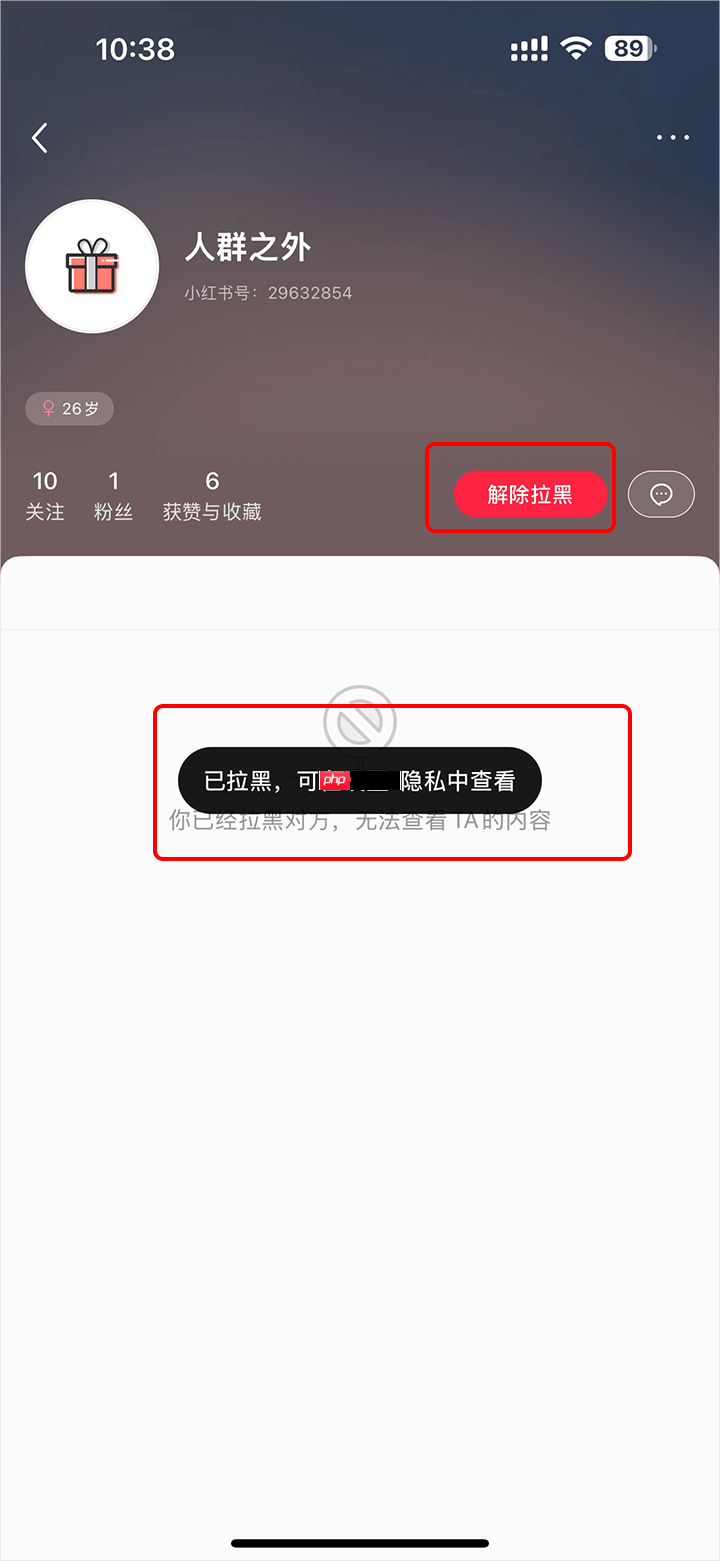Click the blocked content notice text

coord(360,818)
